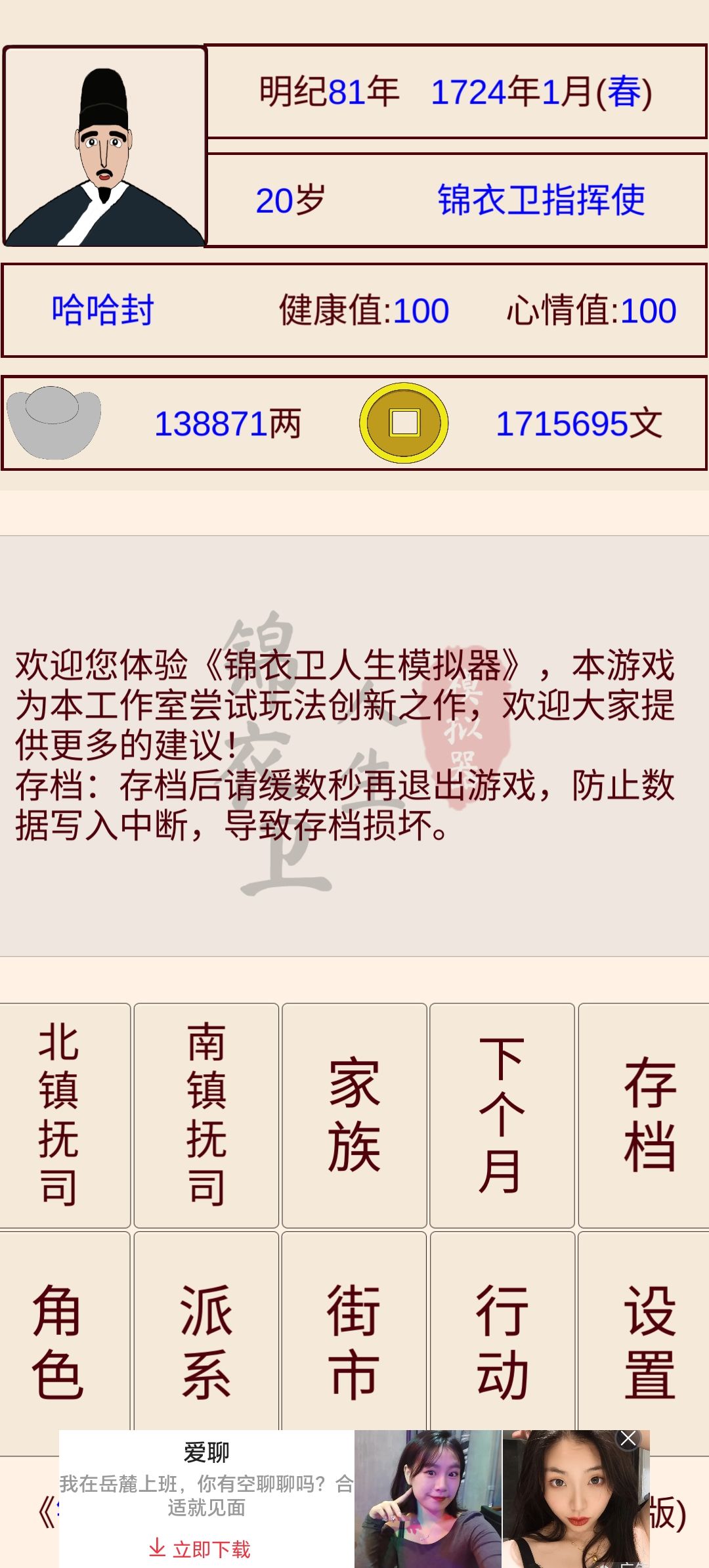Go to the 街市 market
Viewport: 709px width, 1568px height.
click(354, 1332)
